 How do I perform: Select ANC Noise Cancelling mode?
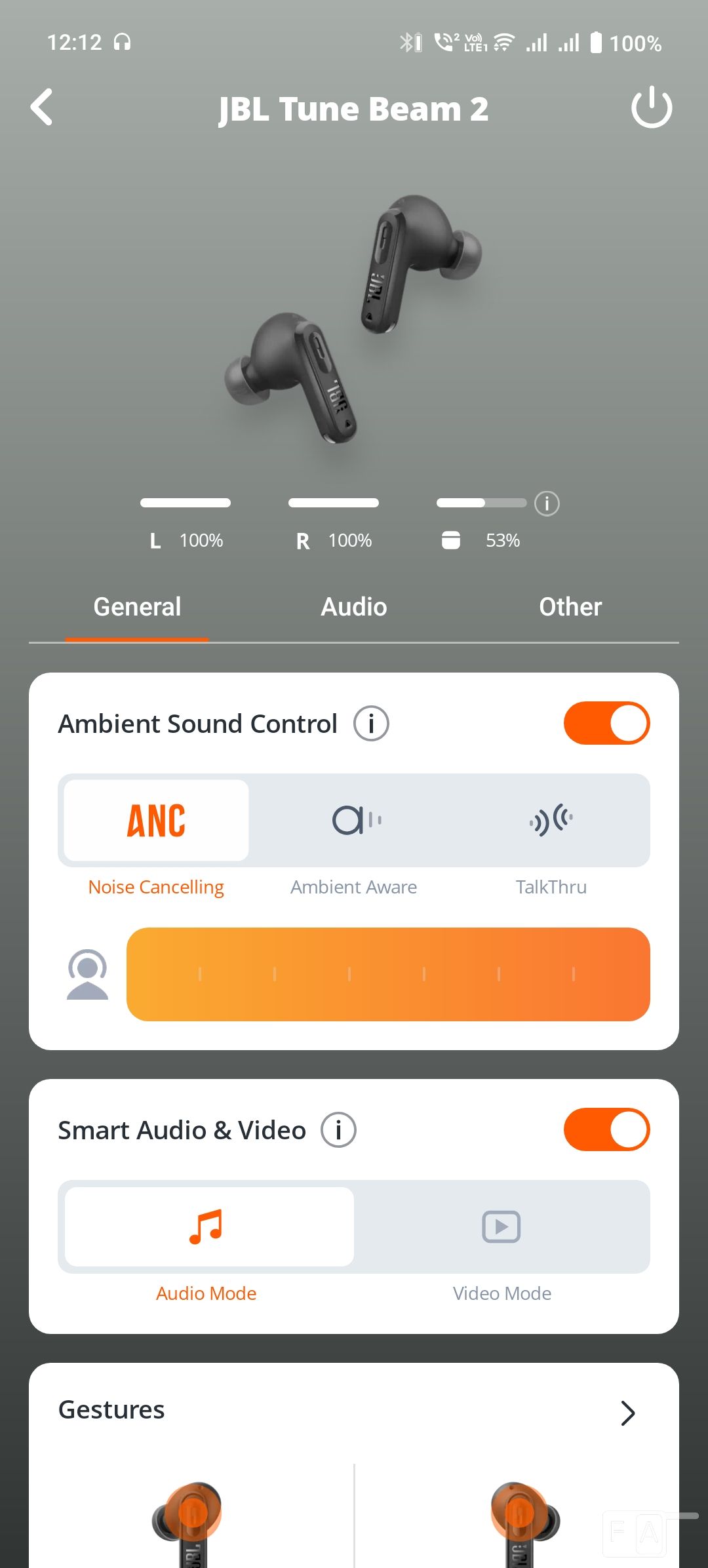[156, 820]
